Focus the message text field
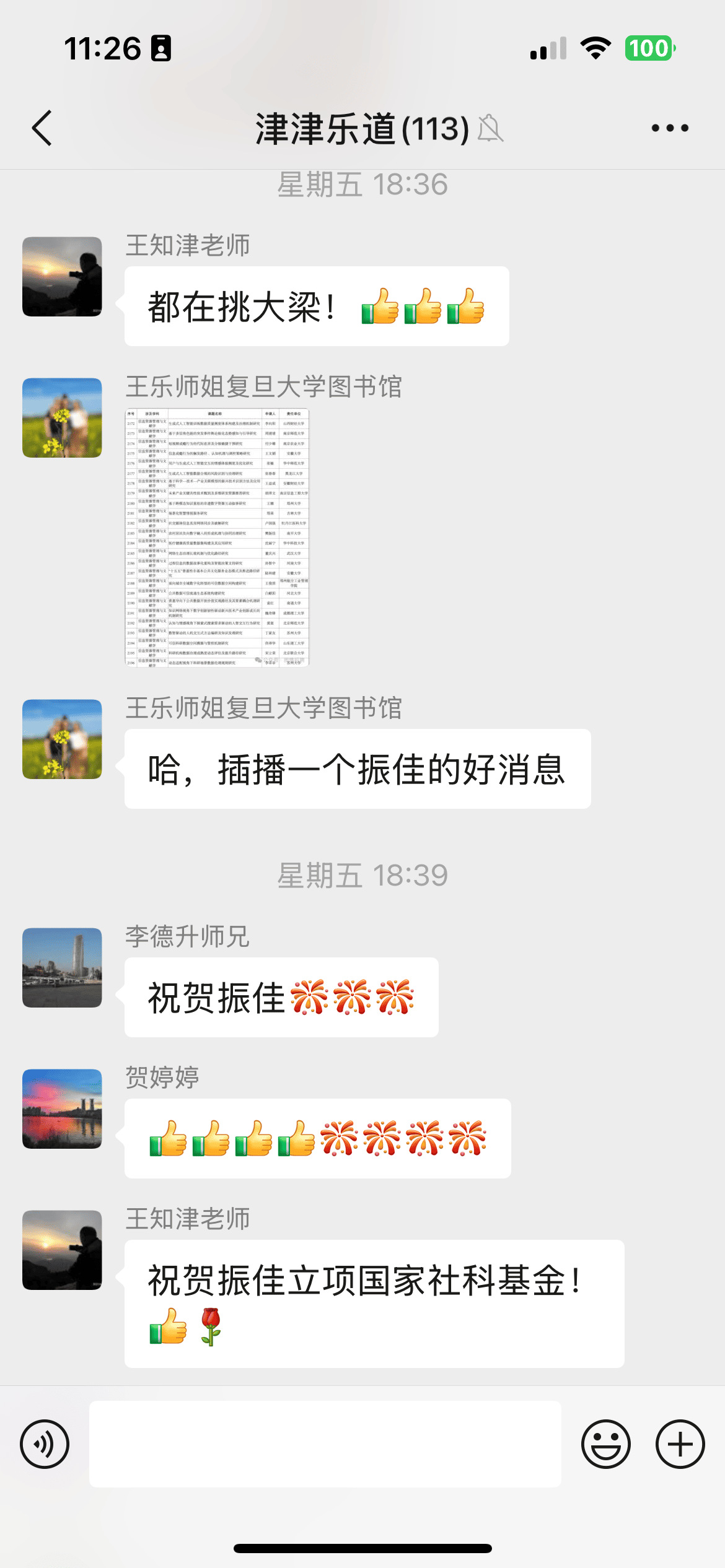 [x=325, y=1444]
